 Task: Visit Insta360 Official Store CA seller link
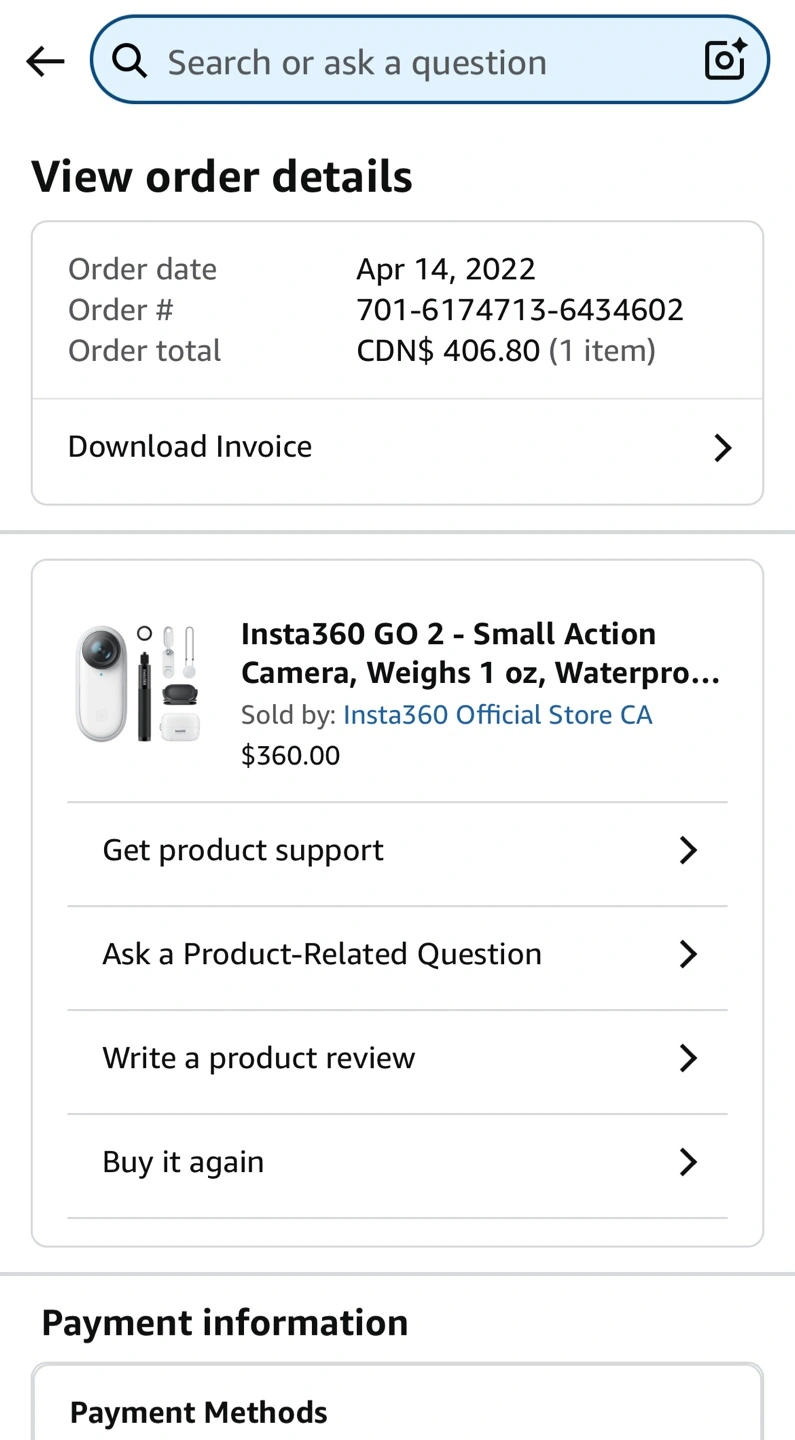click(x=497, y=715)
